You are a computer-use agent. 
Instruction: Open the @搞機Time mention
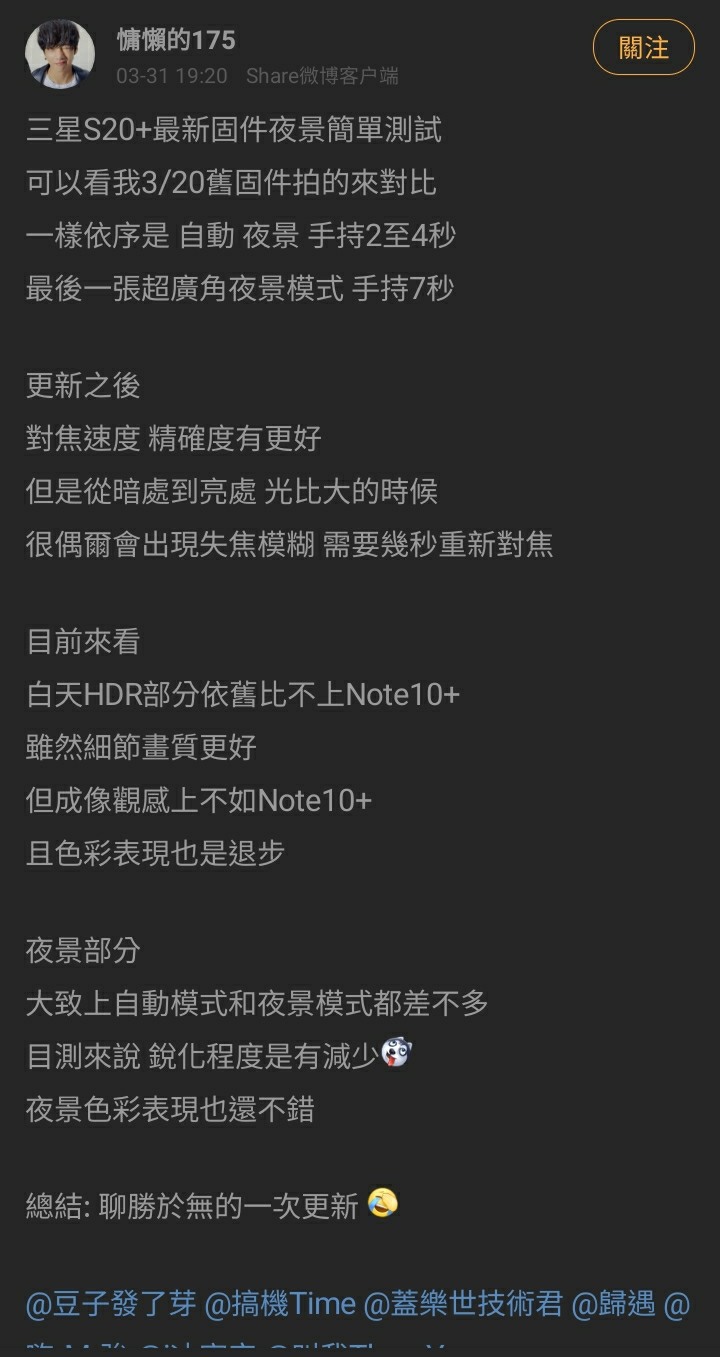click(x=280, y=1304)
